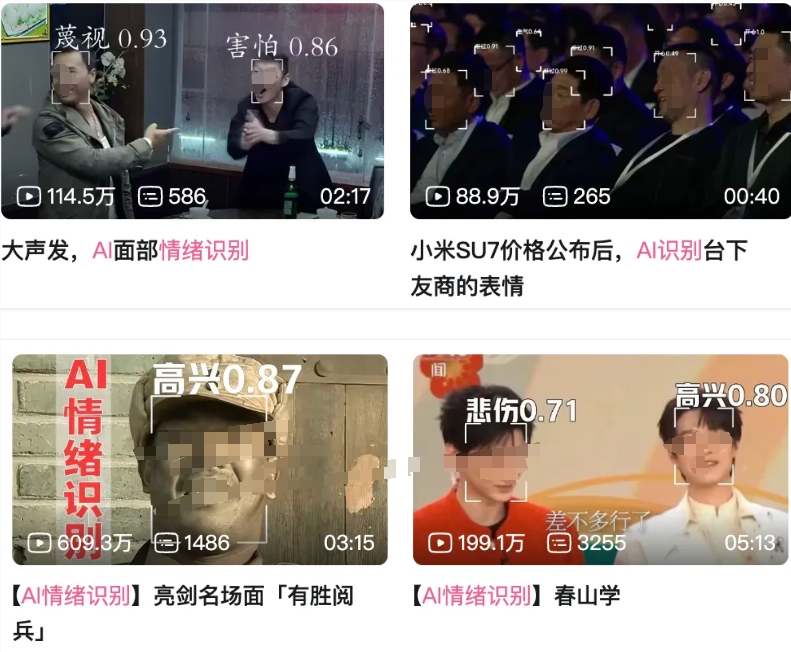Play the 亮剑名场面「有胜阅兵」 video
Screen dimensions: 791x652
point(199,460)
